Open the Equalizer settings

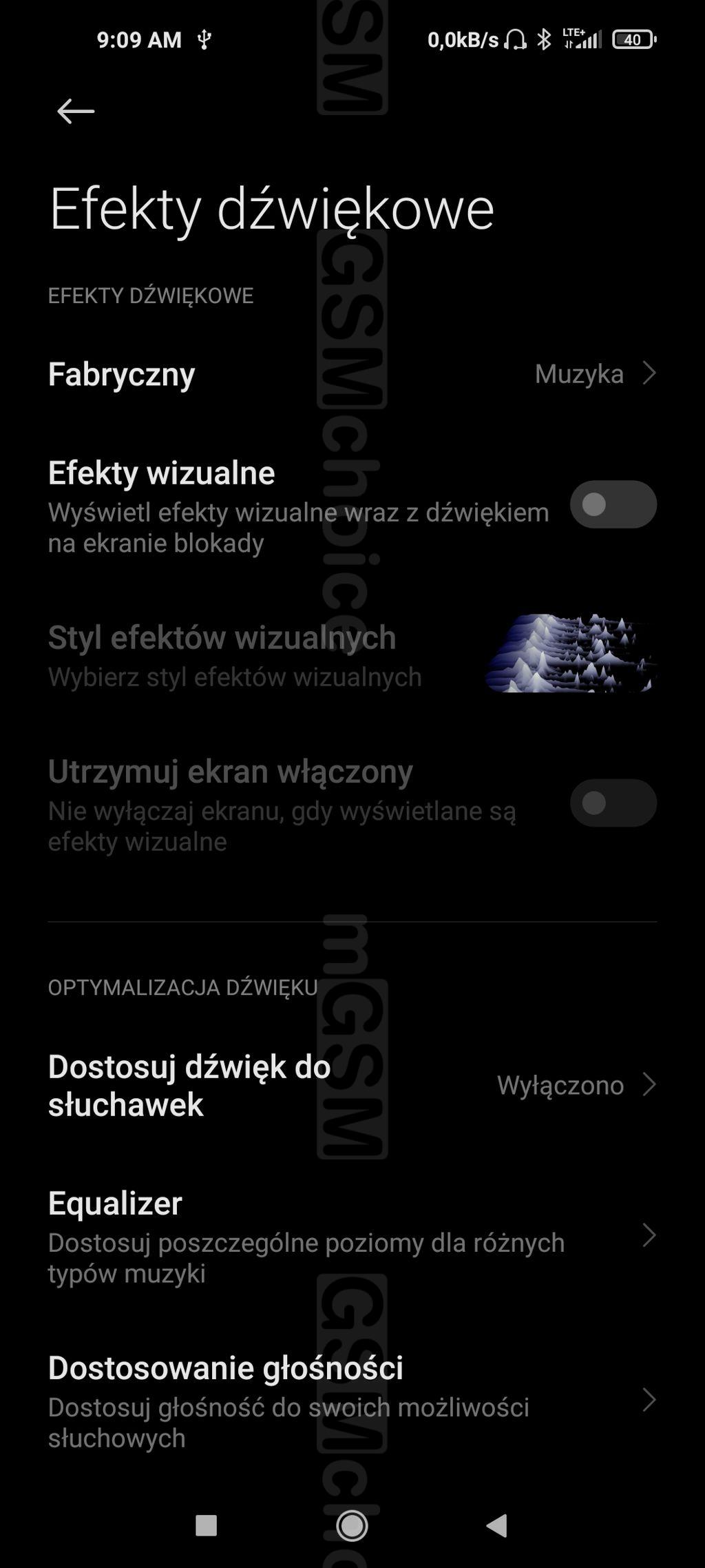point(351,1237)
